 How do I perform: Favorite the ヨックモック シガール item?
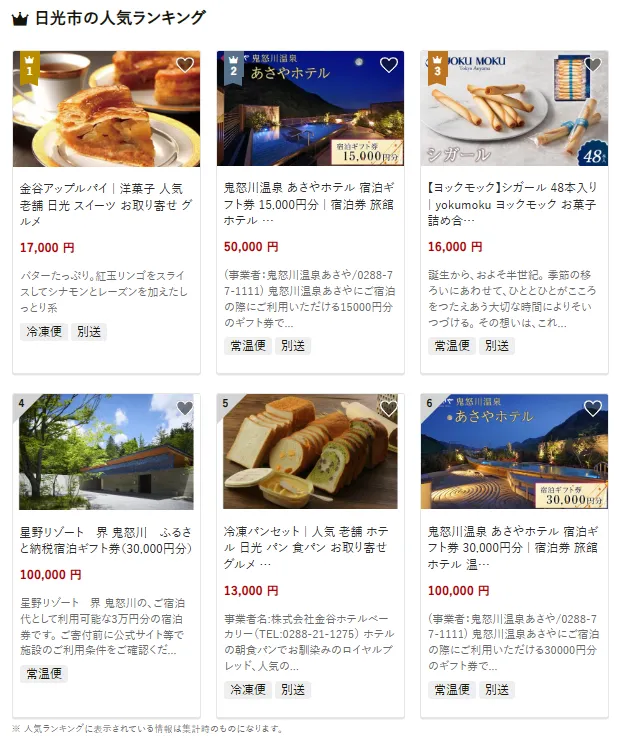point(593,65)
